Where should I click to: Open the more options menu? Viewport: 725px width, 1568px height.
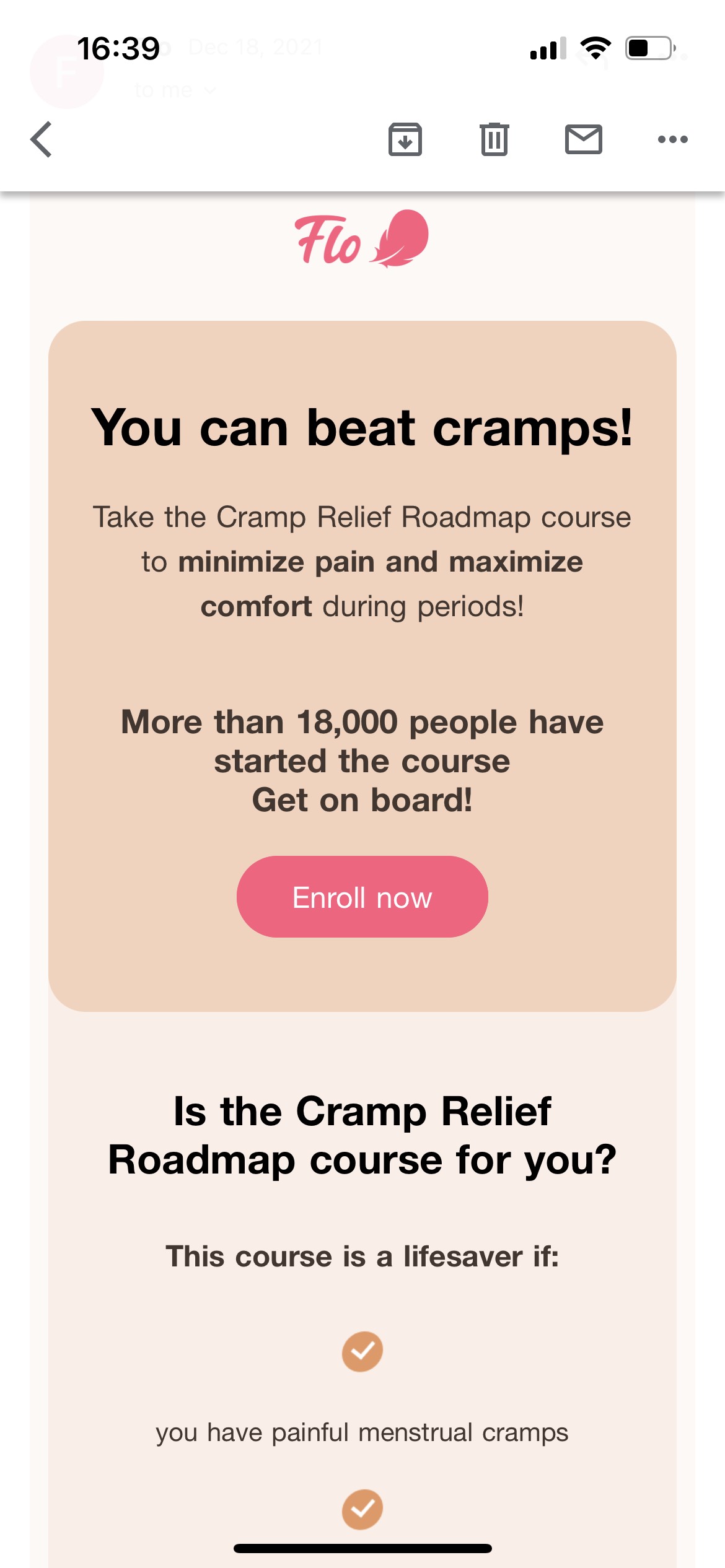tap(672, 139)
